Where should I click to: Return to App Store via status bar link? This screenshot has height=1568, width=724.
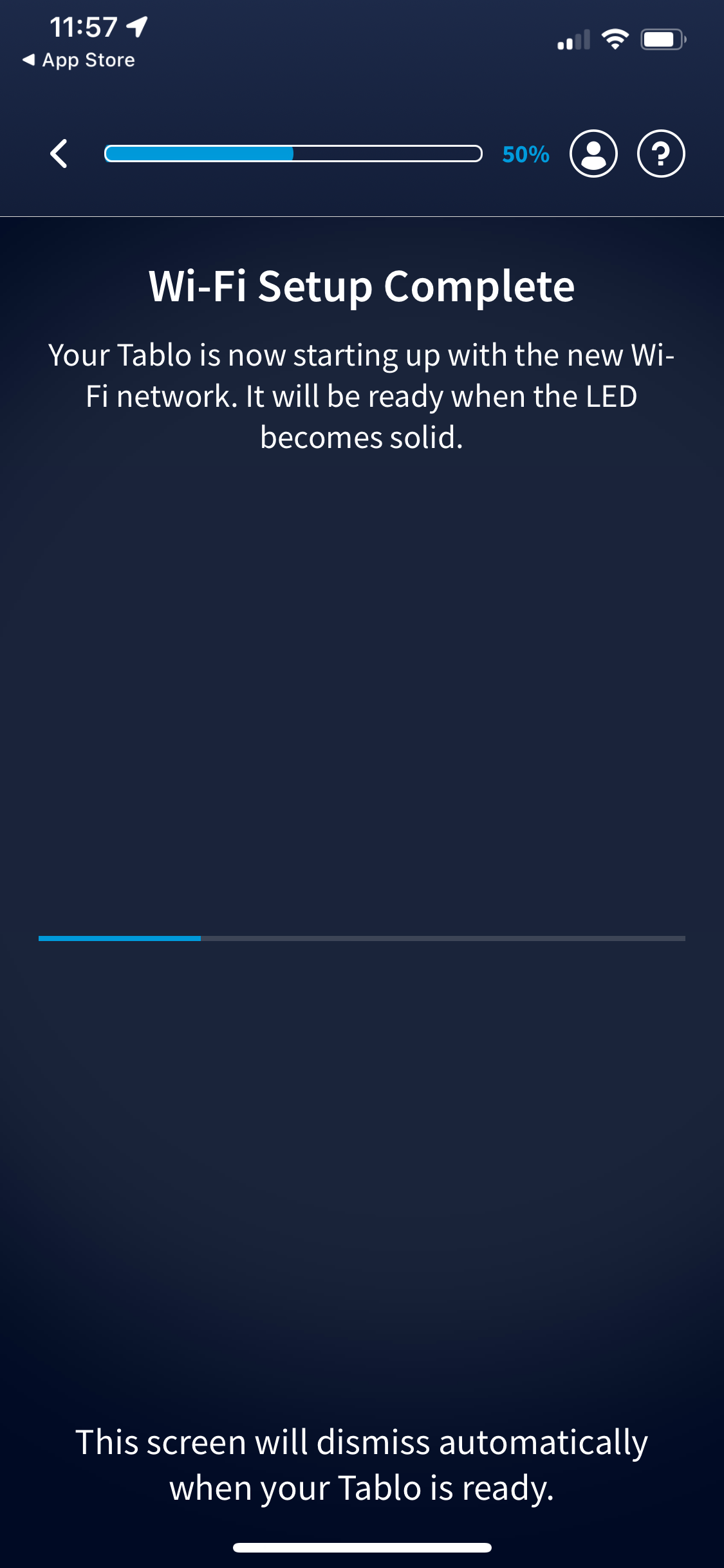pyautogui.click(x=79, y=60)
